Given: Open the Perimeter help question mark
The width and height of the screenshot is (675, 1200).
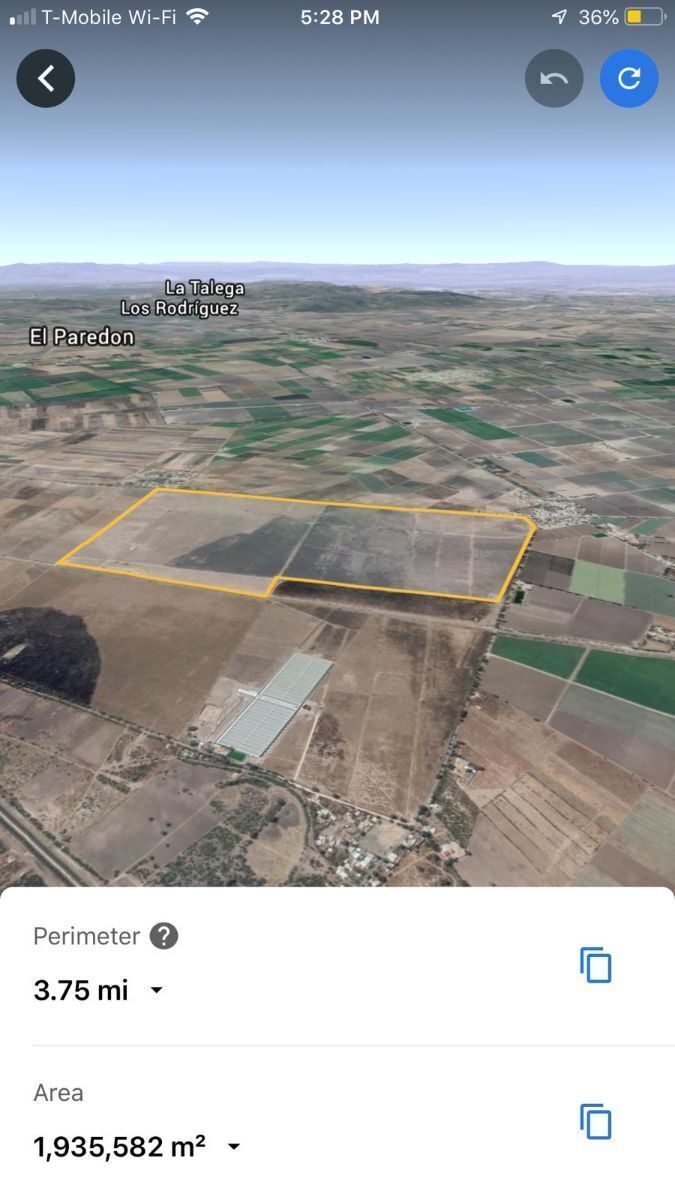Looking at the screenshot, I should (x=164, y=936).
